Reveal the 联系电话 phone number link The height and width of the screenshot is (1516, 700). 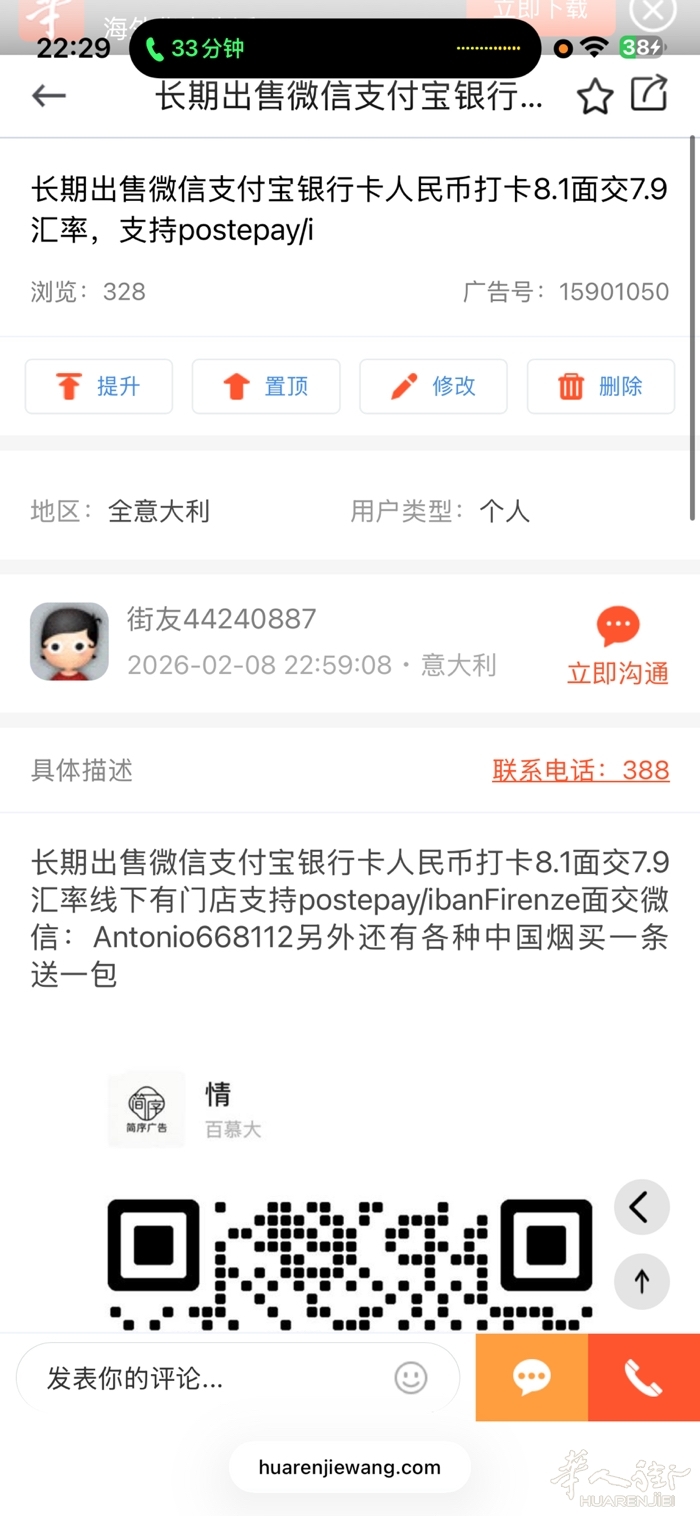[580, 770]
